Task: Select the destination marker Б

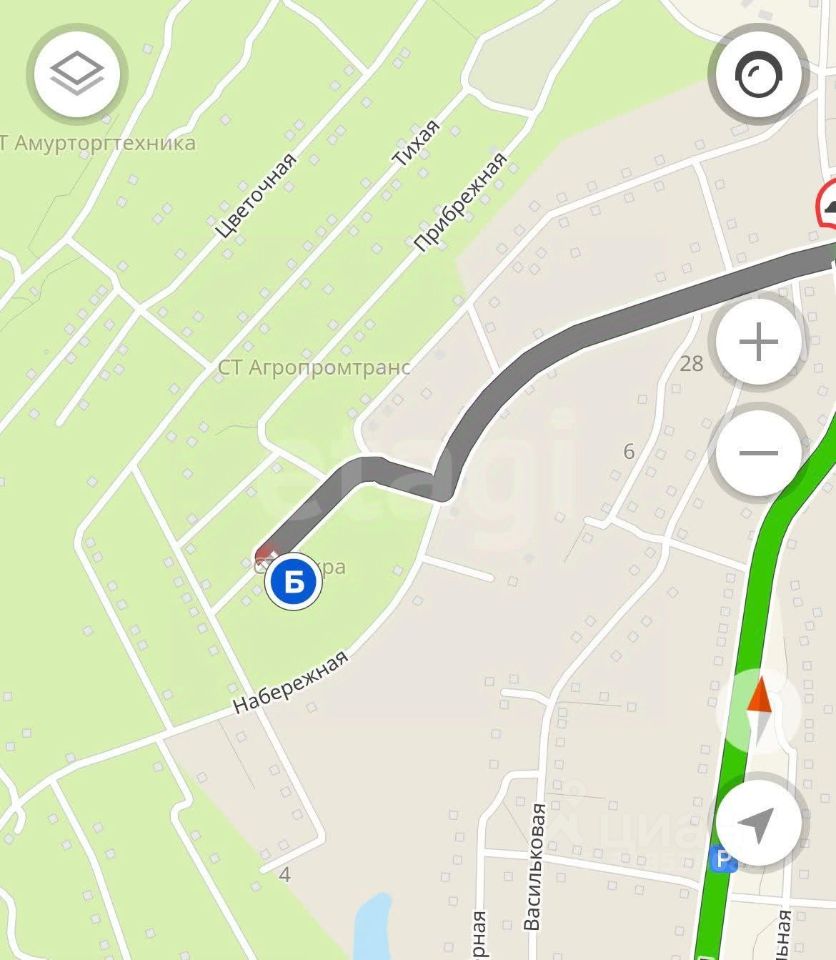Action: [x=294, y=581]
